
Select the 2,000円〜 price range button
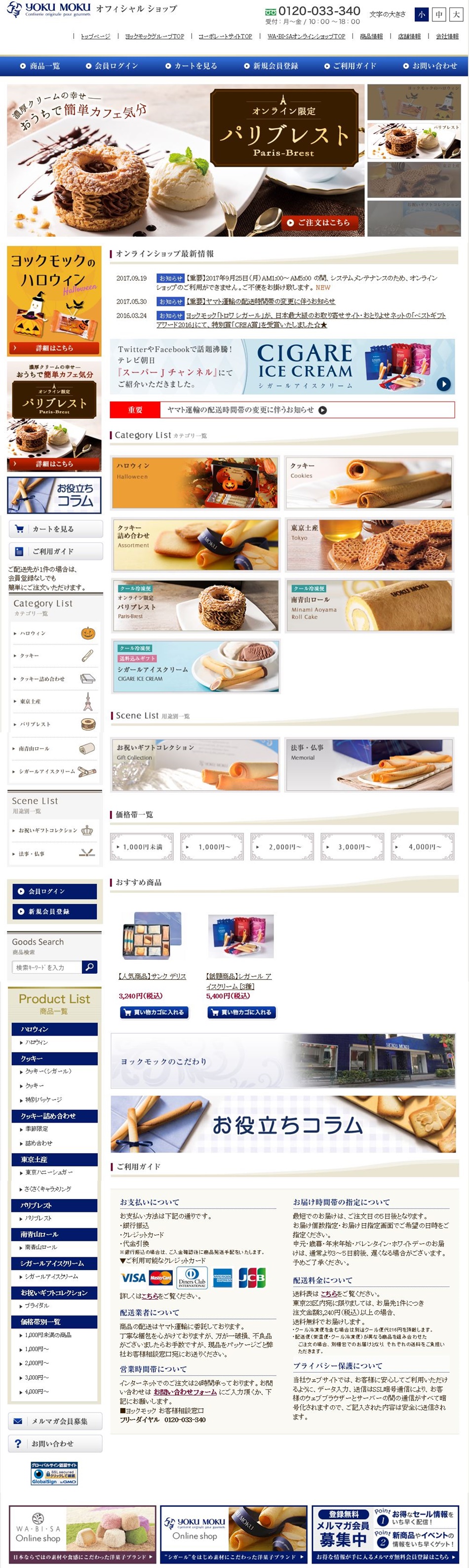pos(282,846)
